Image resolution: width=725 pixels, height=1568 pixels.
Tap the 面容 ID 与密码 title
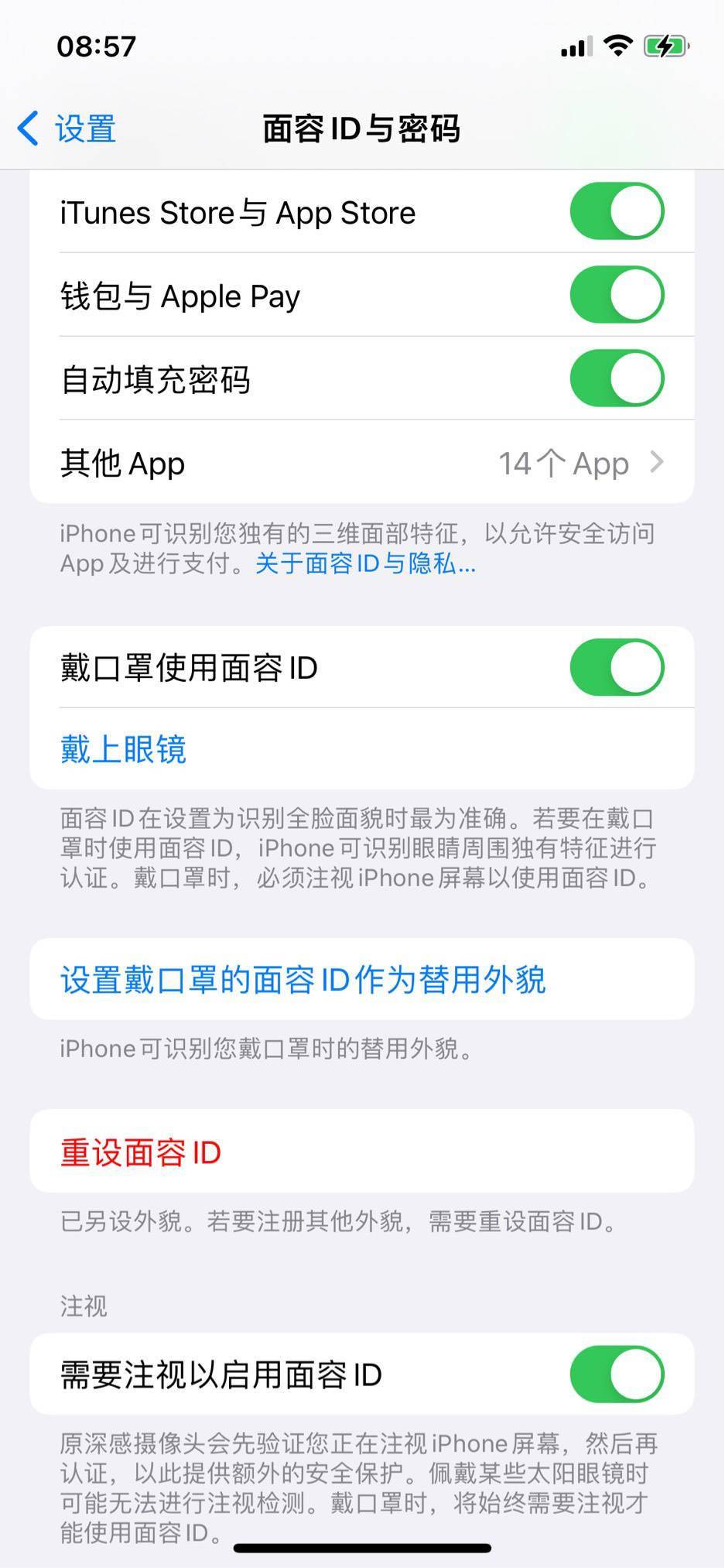tap(361, 129)
